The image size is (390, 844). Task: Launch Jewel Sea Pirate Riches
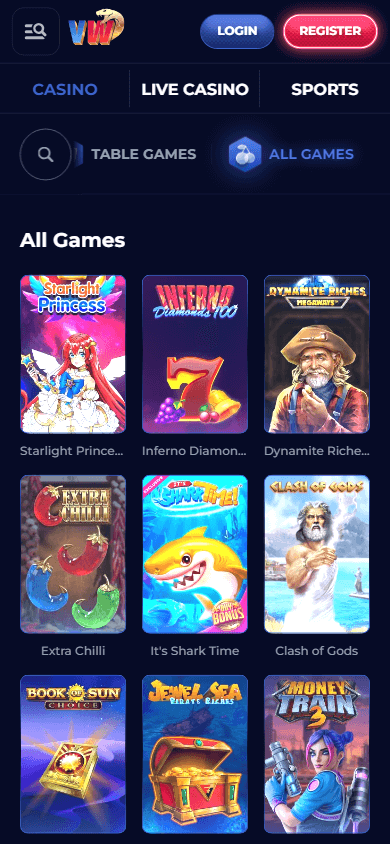[x=195, y=754]
